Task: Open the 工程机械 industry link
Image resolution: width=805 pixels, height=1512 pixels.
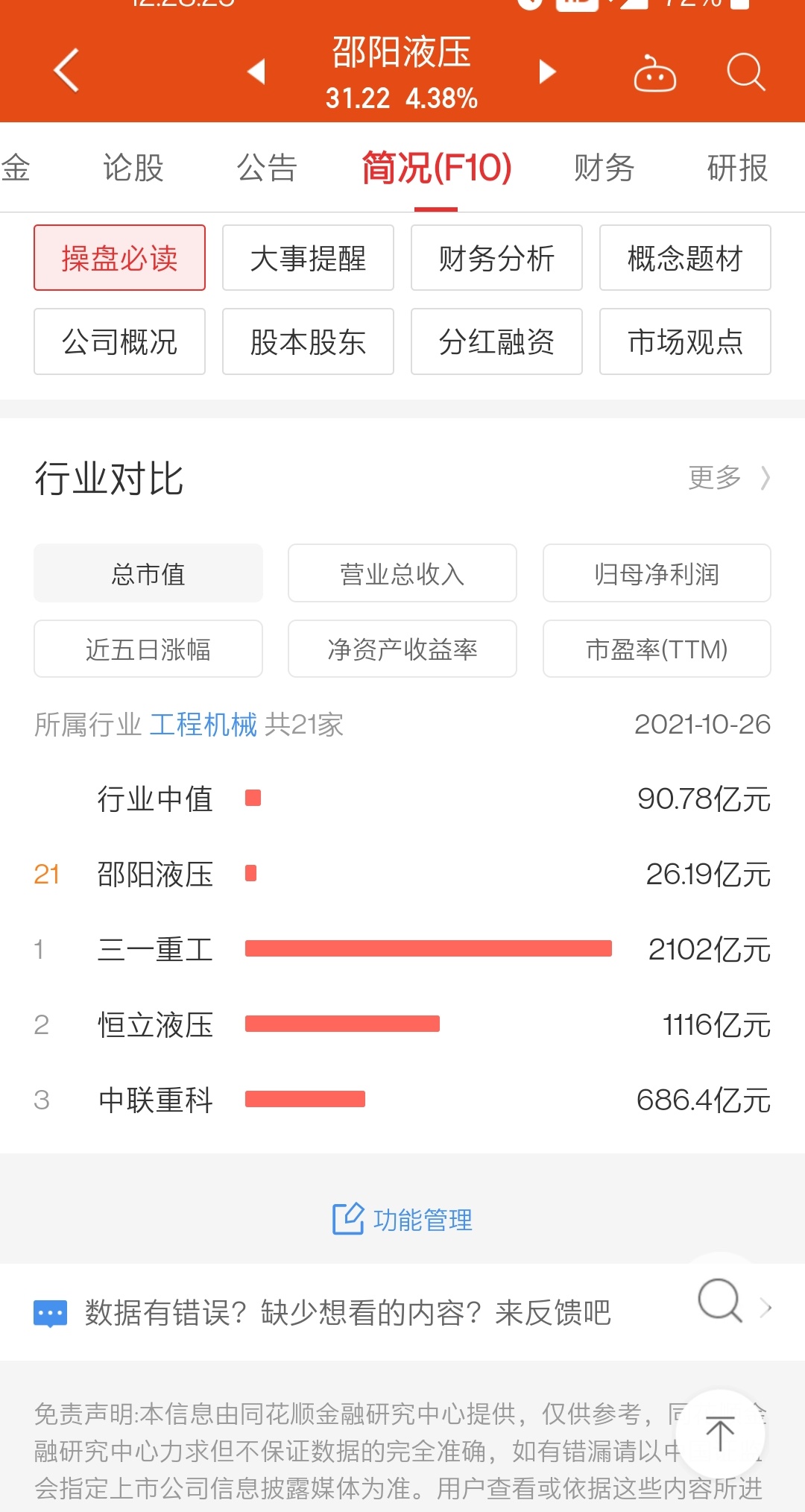Action: click(x=203, y=725)
